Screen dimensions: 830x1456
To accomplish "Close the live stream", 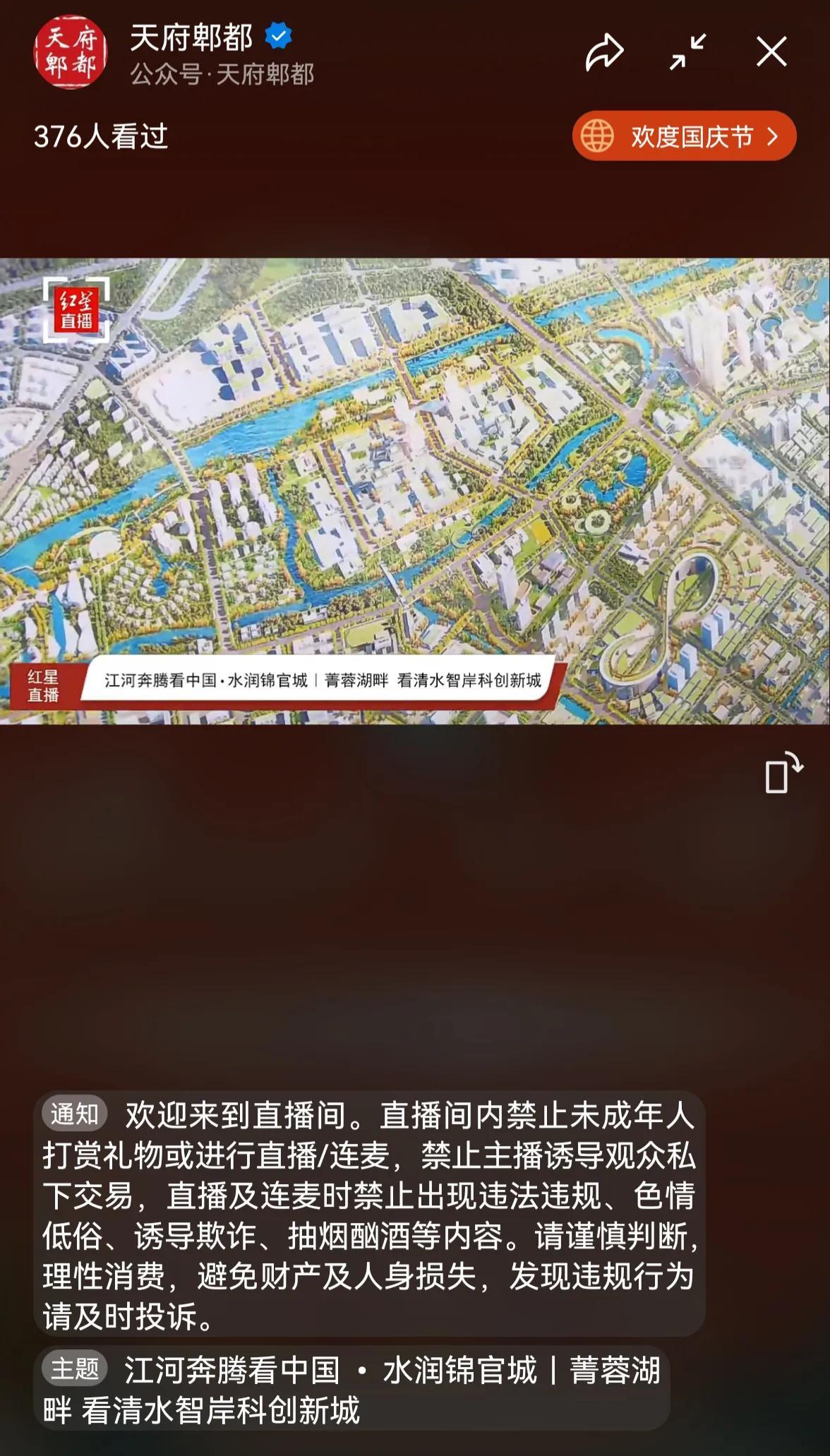I will click(771, 52).
